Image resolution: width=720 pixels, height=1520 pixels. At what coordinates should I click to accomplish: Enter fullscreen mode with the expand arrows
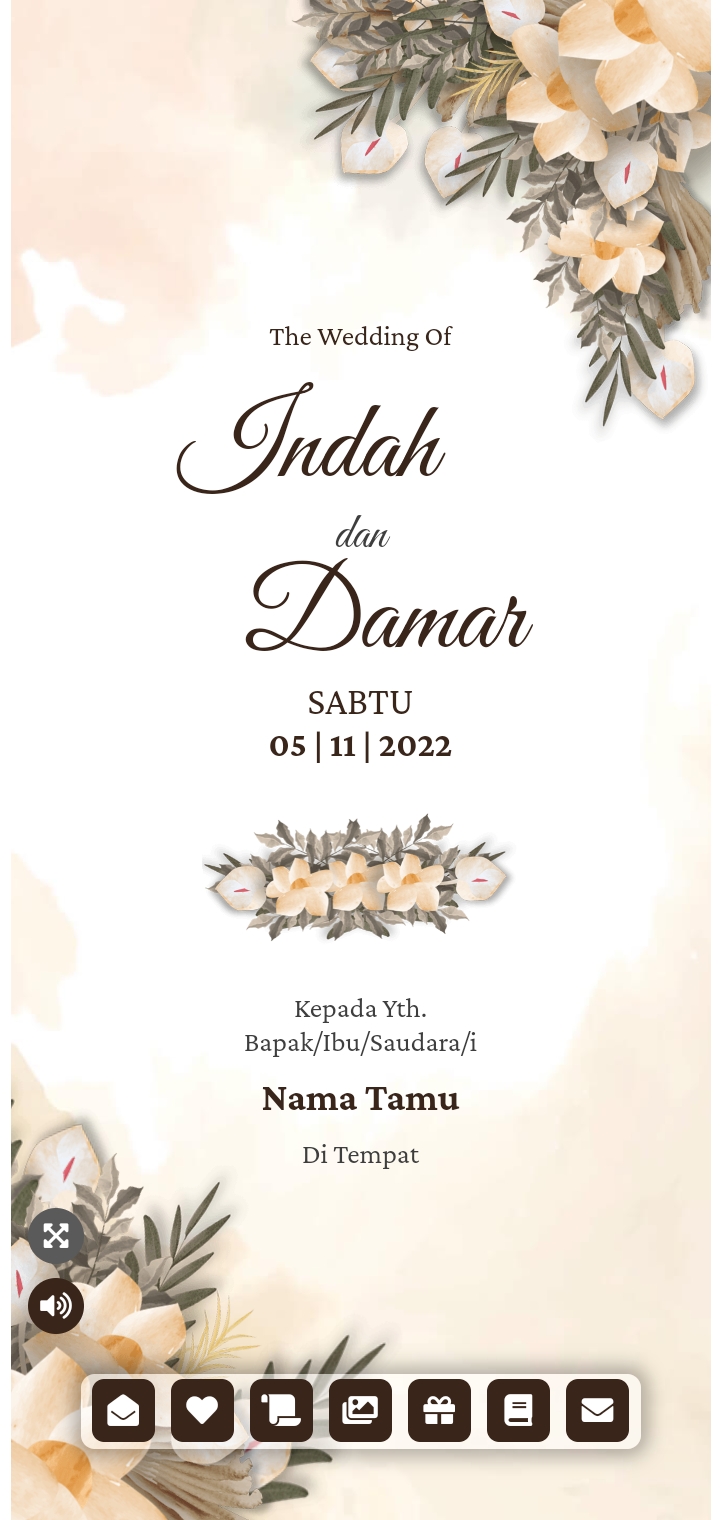coord(56,1236)
